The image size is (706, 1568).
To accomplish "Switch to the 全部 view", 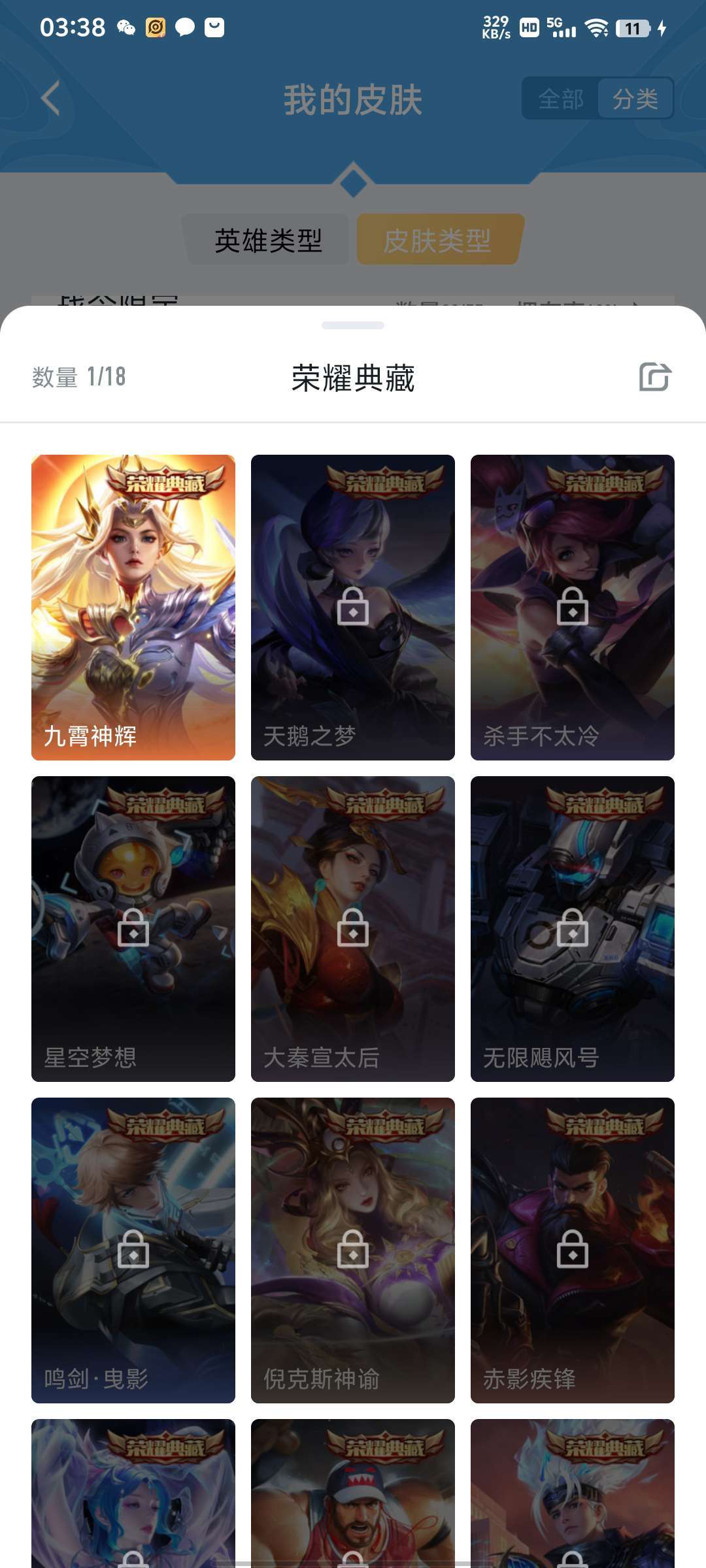I will [560, 99].
